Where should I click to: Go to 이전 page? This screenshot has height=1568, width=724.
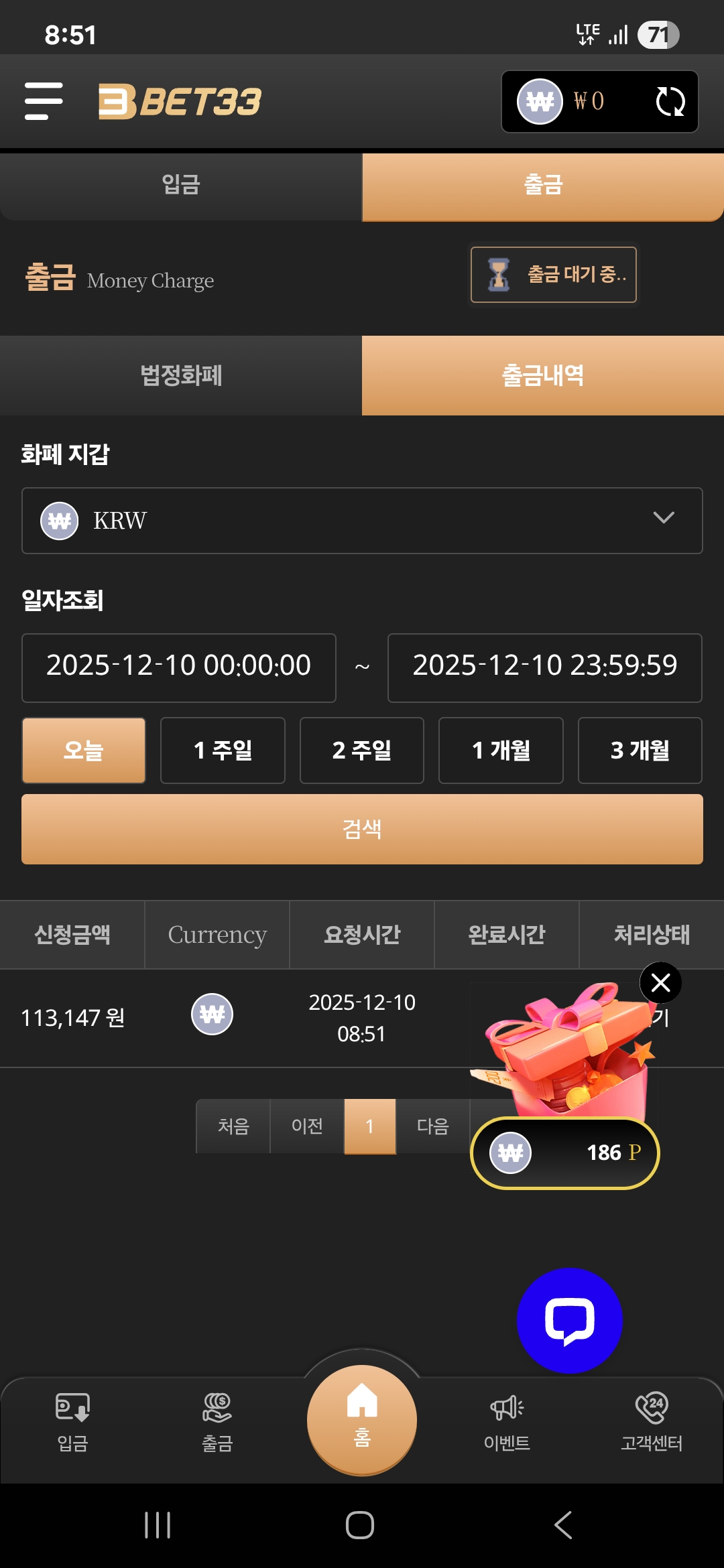(x=307, y=1126)
